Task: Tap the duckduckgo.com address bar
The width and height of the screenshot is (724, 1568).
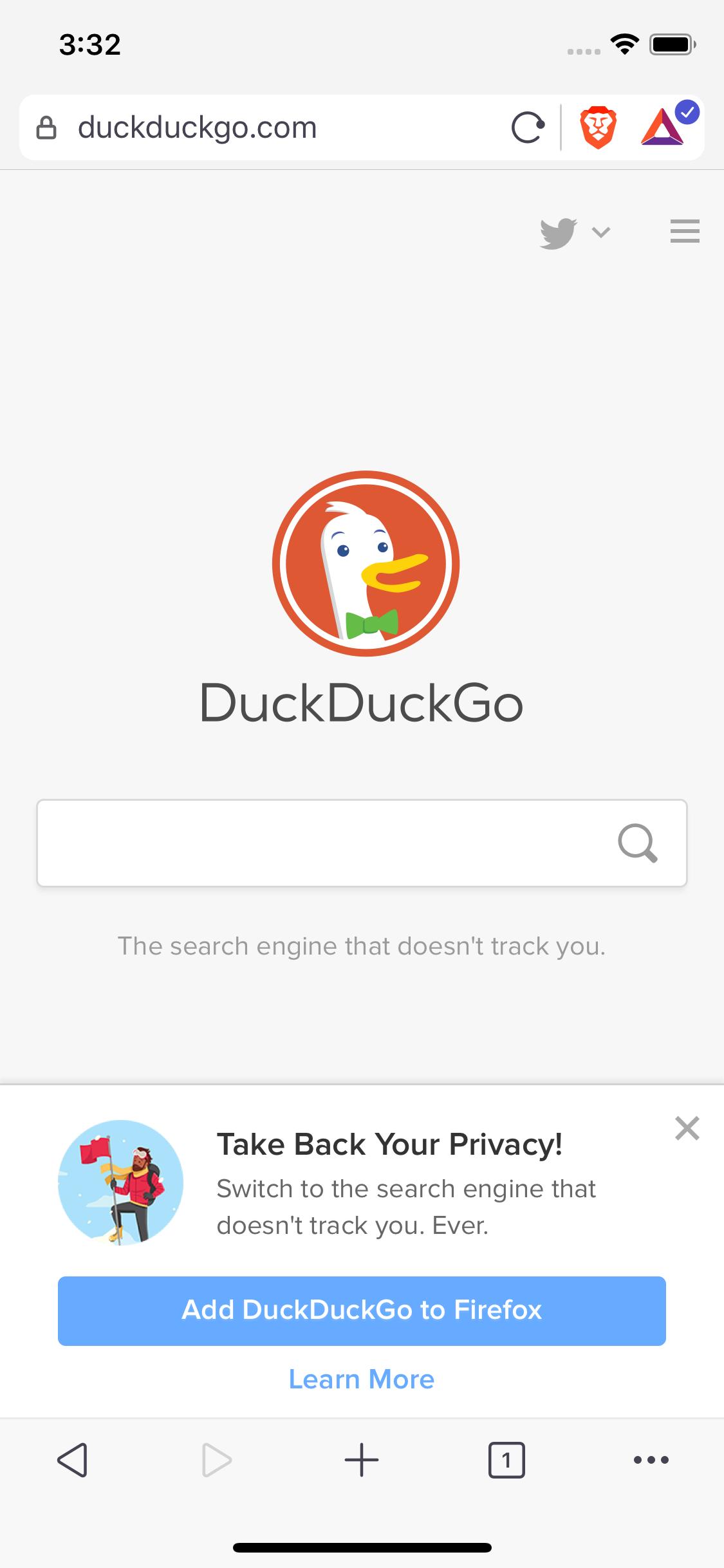Action: coord(257,127)
